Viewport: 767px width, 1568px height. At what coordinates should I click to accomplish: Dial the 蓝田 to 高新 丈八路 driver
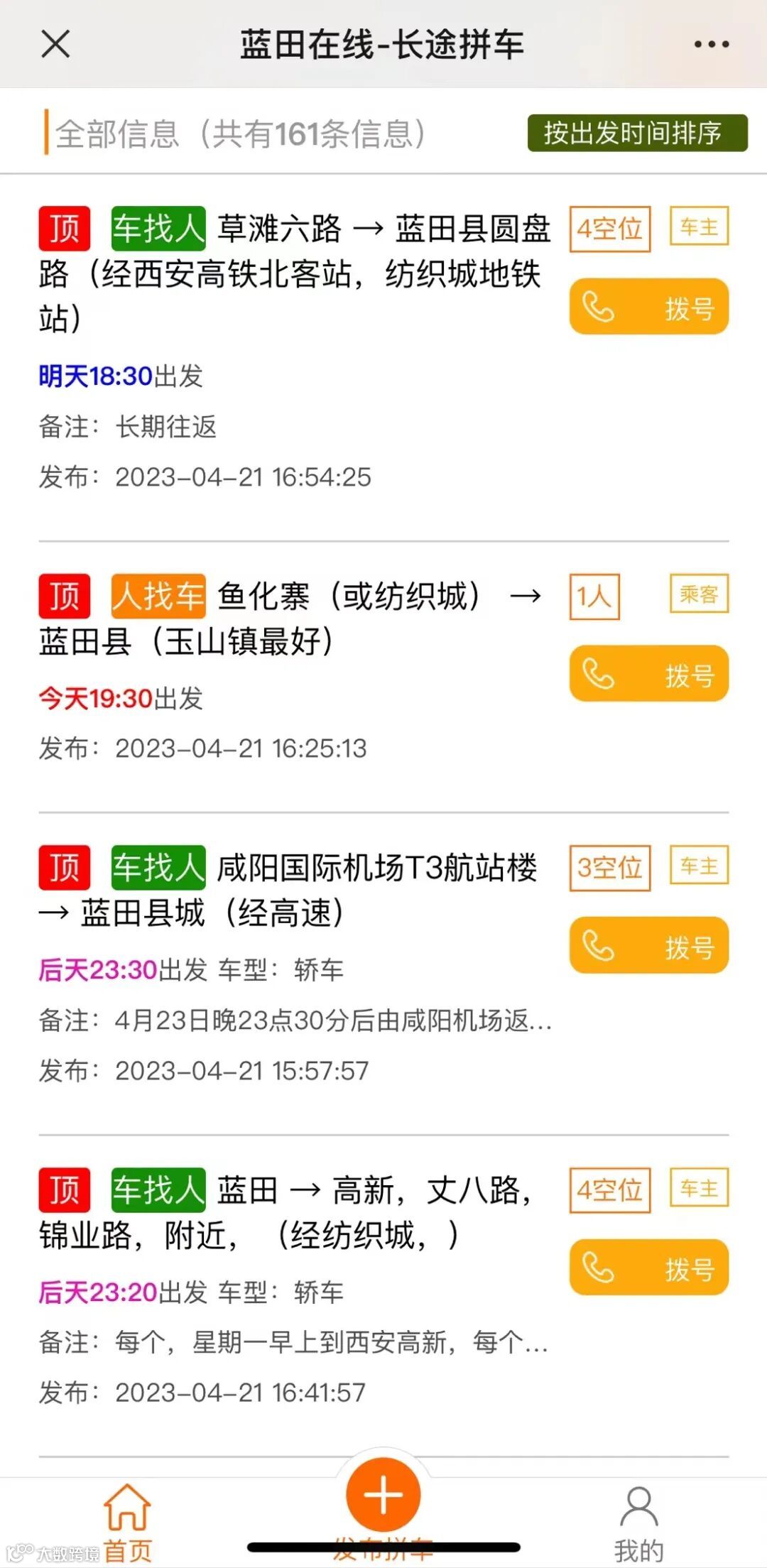click(x=648, y=1268)
